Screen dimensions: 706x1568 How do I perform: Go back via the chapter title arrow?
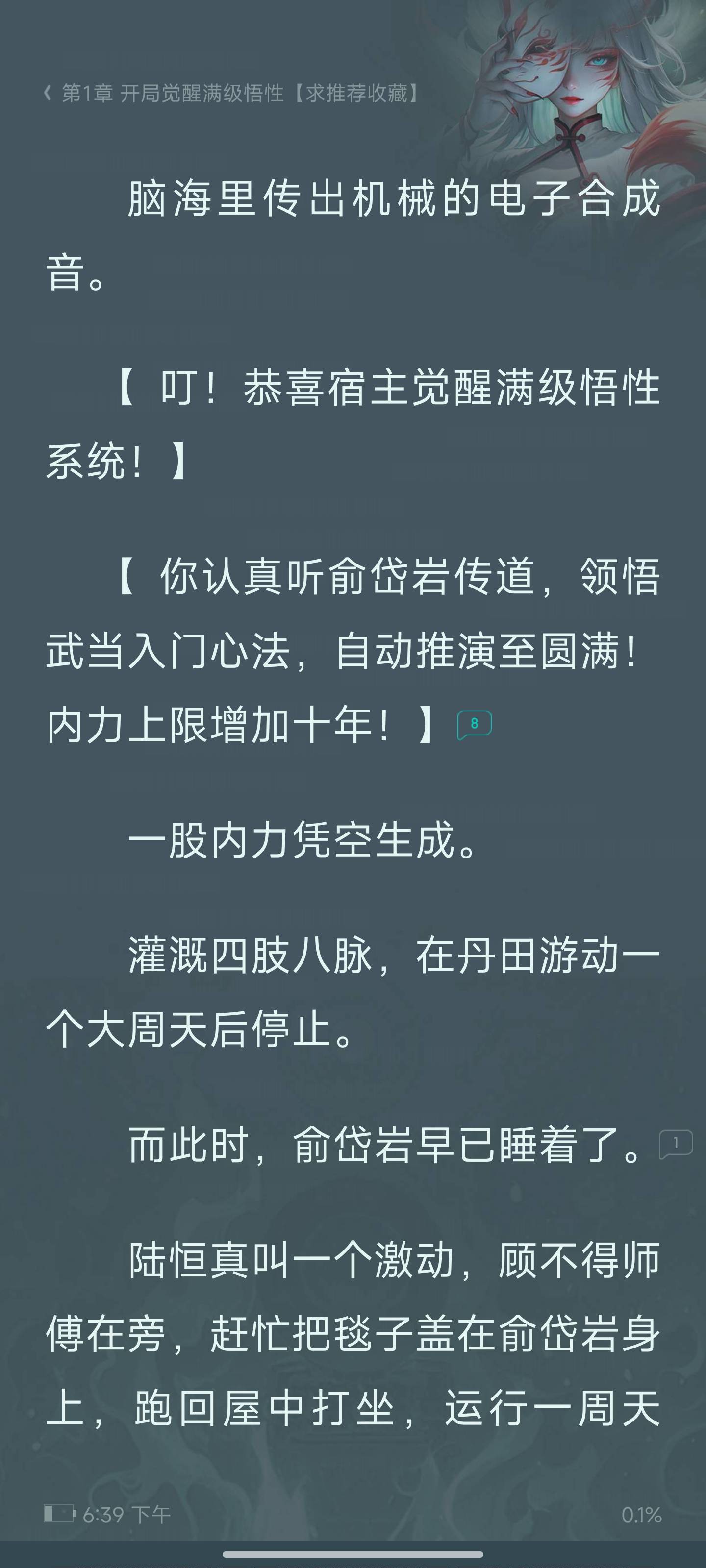tap(48, 93)
